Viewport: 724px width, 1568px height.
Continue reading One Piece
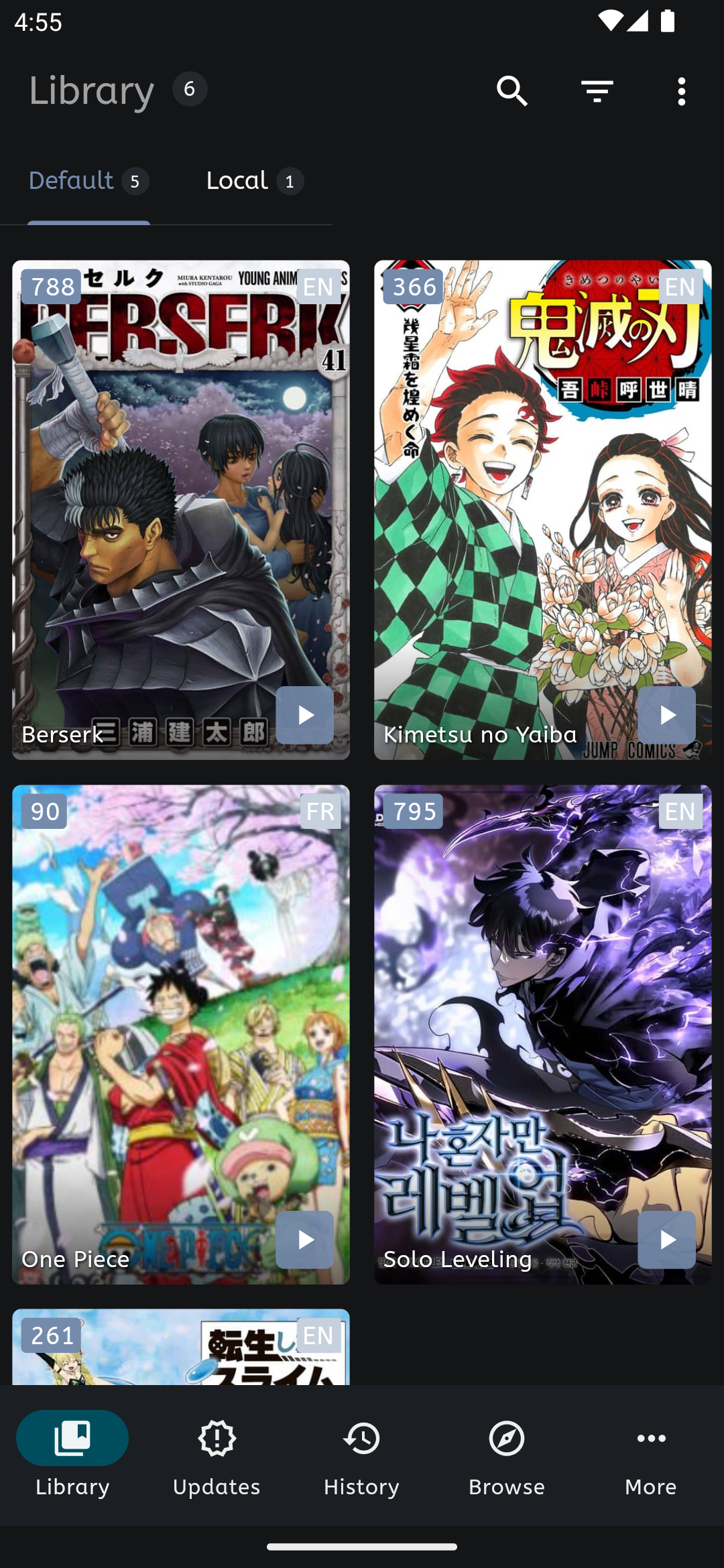(x=304, y=1240)
